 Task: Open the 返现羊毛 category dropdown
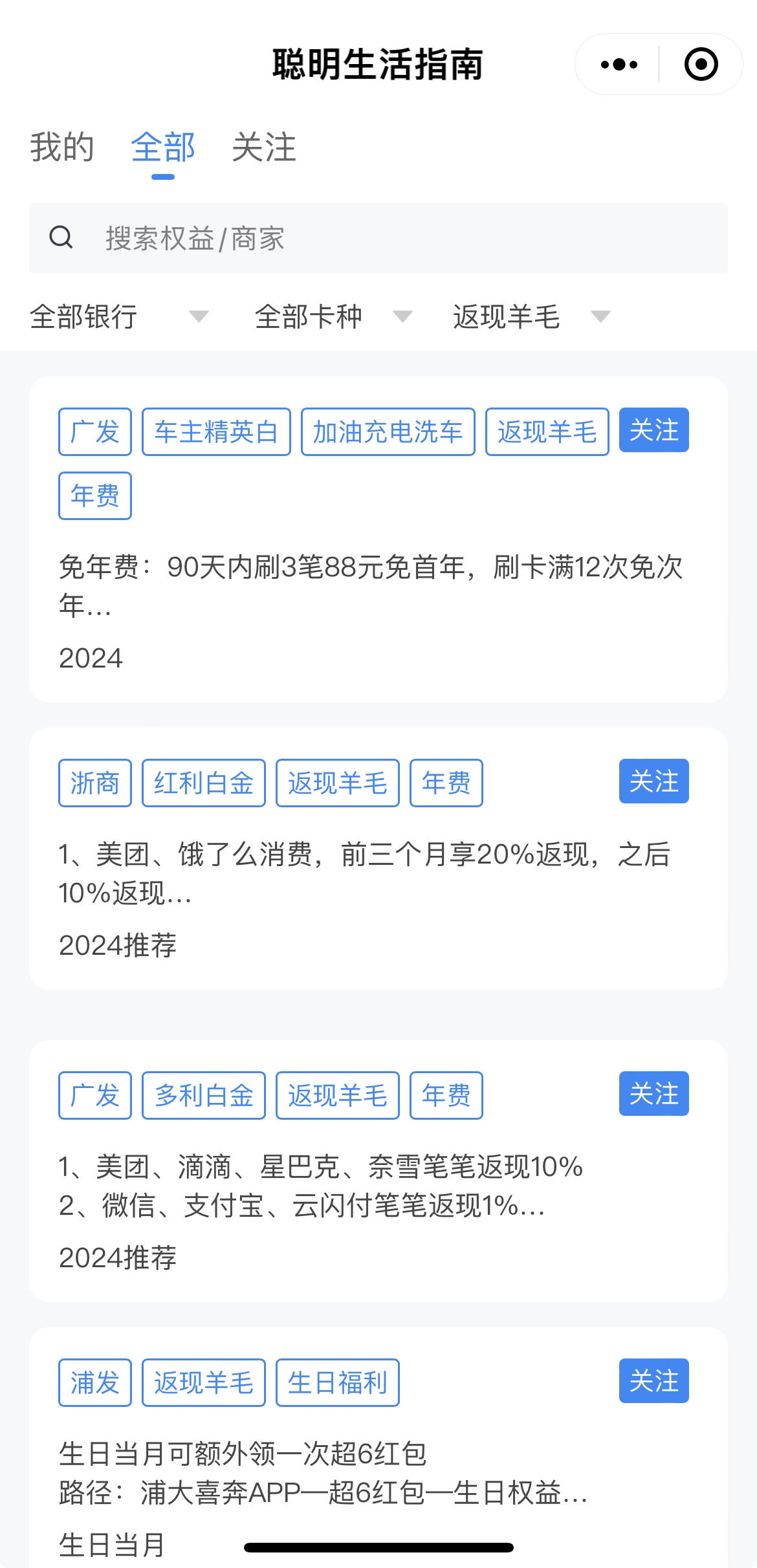(x=532, y=316)
